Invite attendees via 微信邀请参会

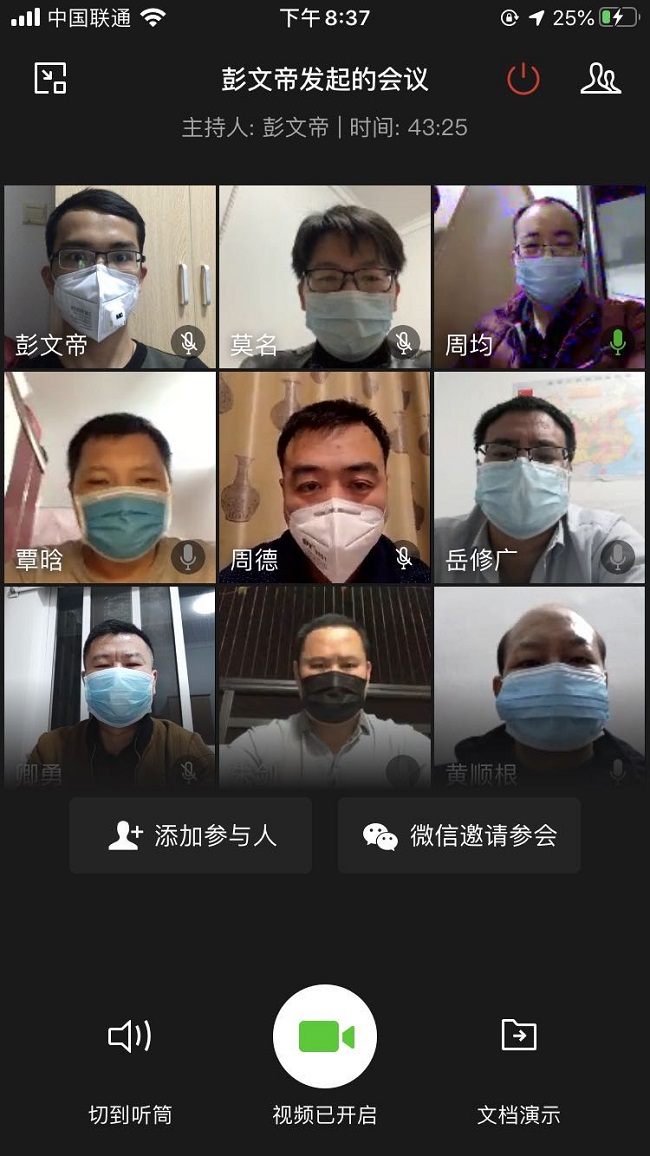tap(459, 835)
